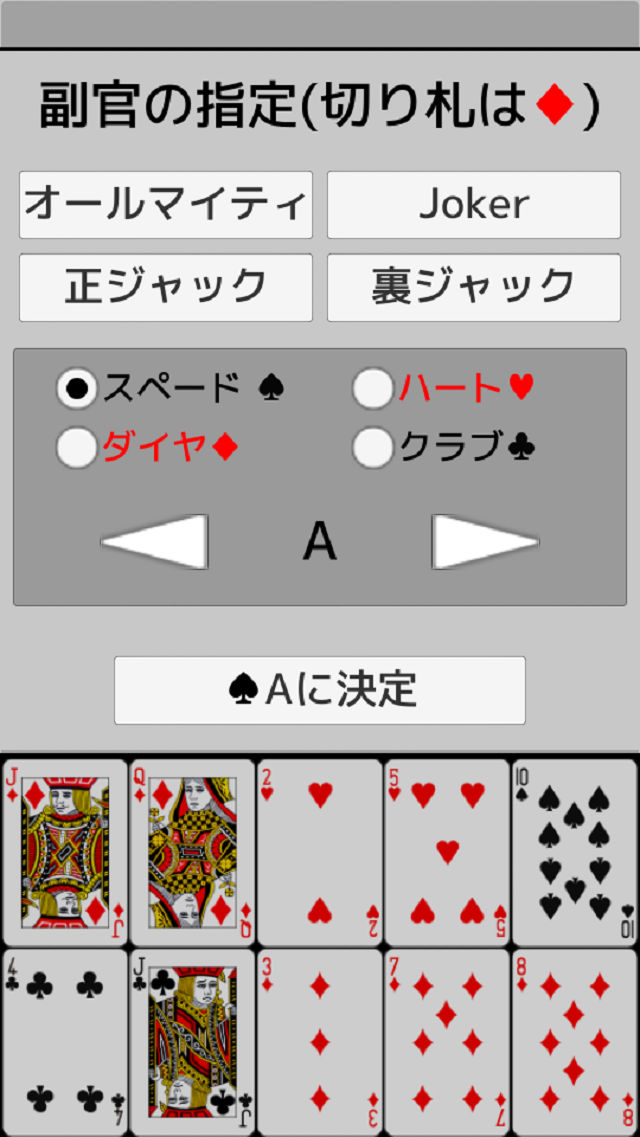Tap the オールマイティ button
Image resolution: width=640 pixels, height=1137 pixels.
pos(166,205)
